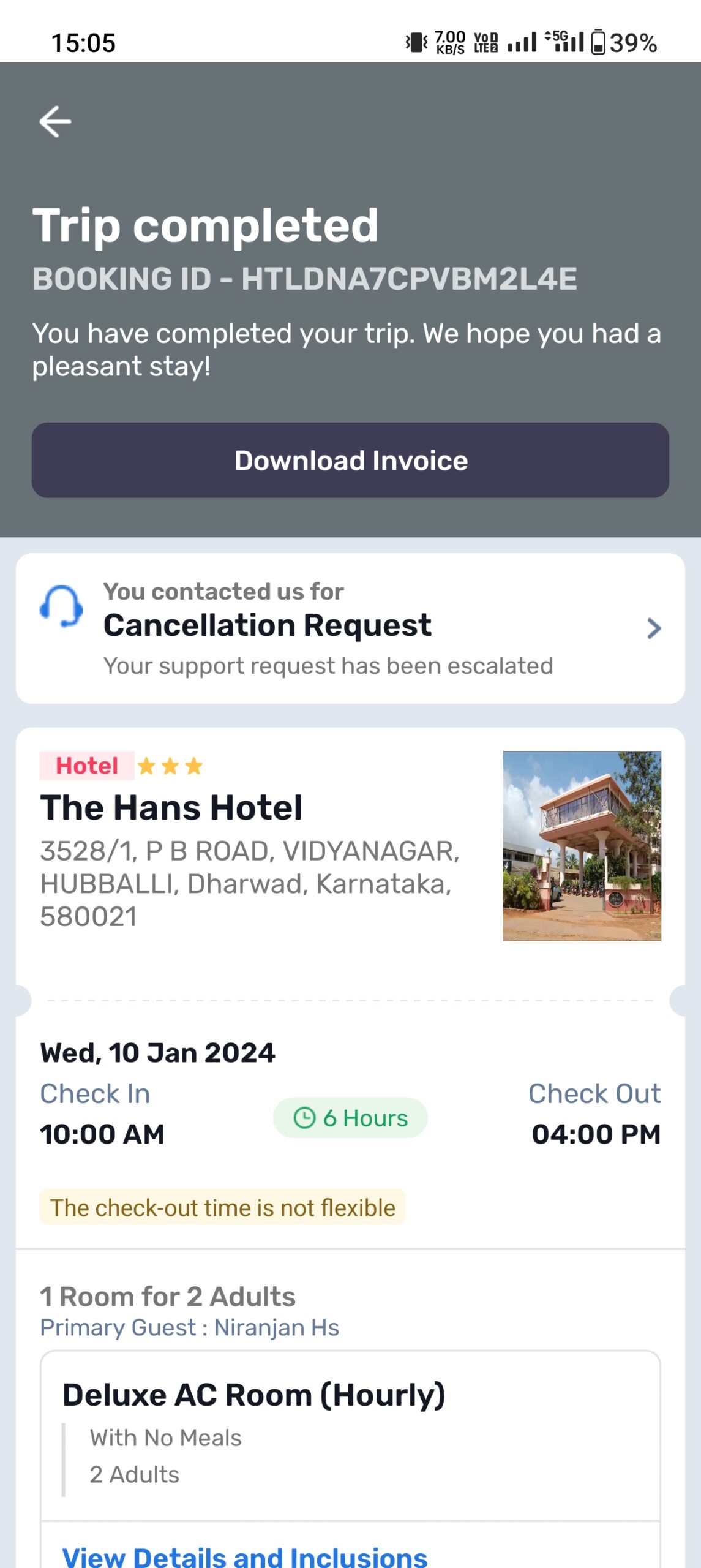Open View Details and Inclusions link
The width and height of the screenshot is (701, 1568).
[245, 1556]
